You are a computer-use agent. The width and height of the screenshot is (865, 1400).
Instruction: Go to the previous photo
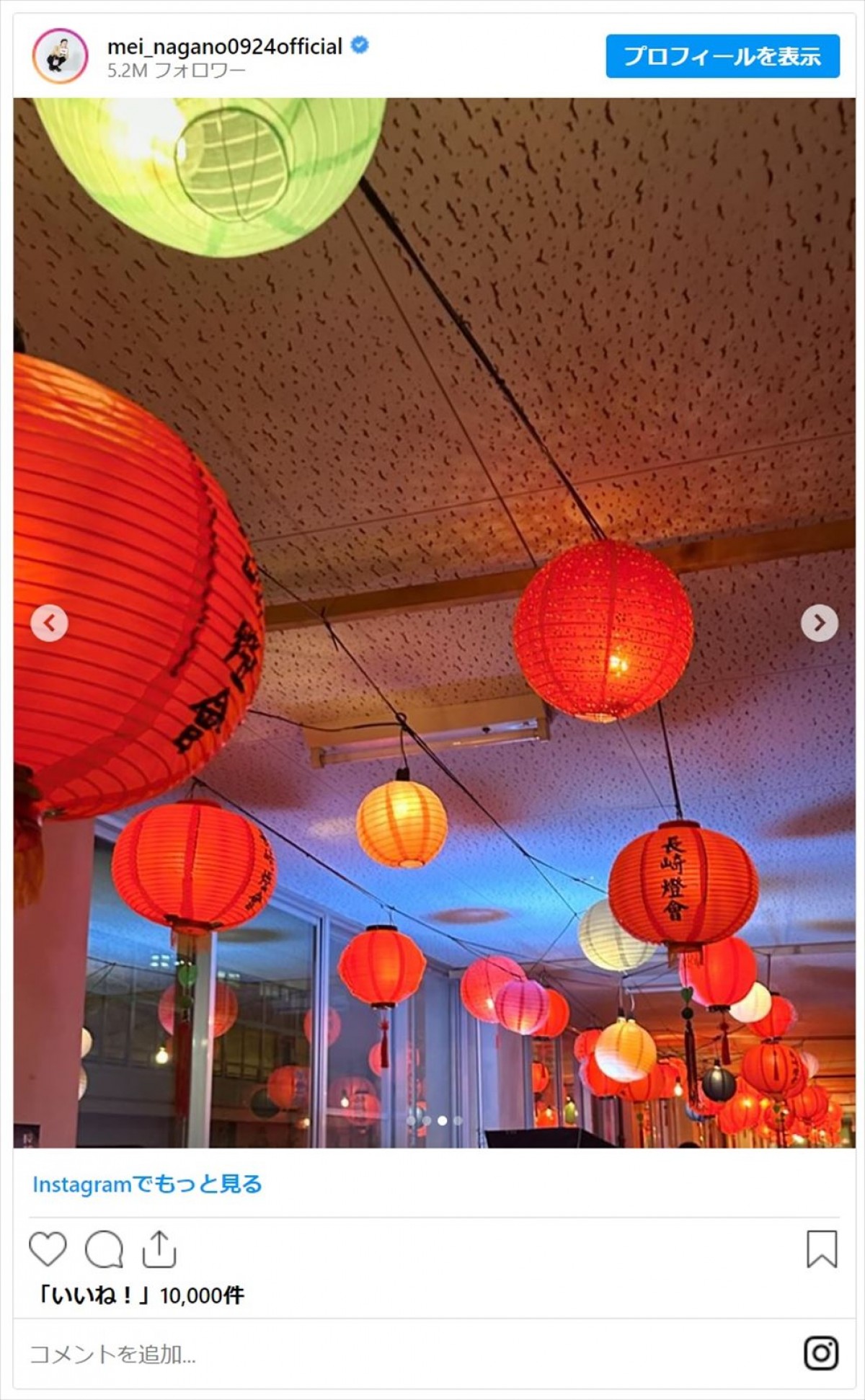(49, 623)
